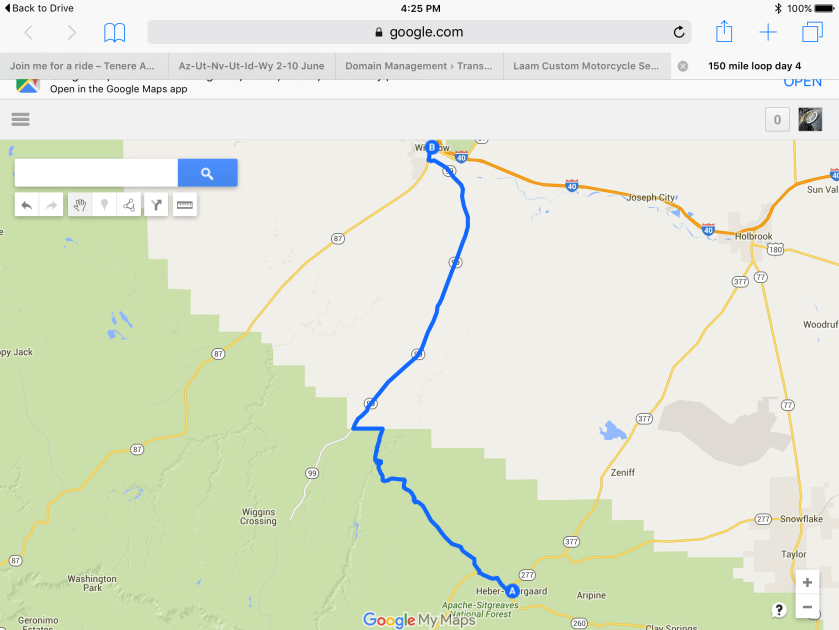Screen dimensions: 839x630
Task: Reload the current page
Action: [x=680, y=32]
